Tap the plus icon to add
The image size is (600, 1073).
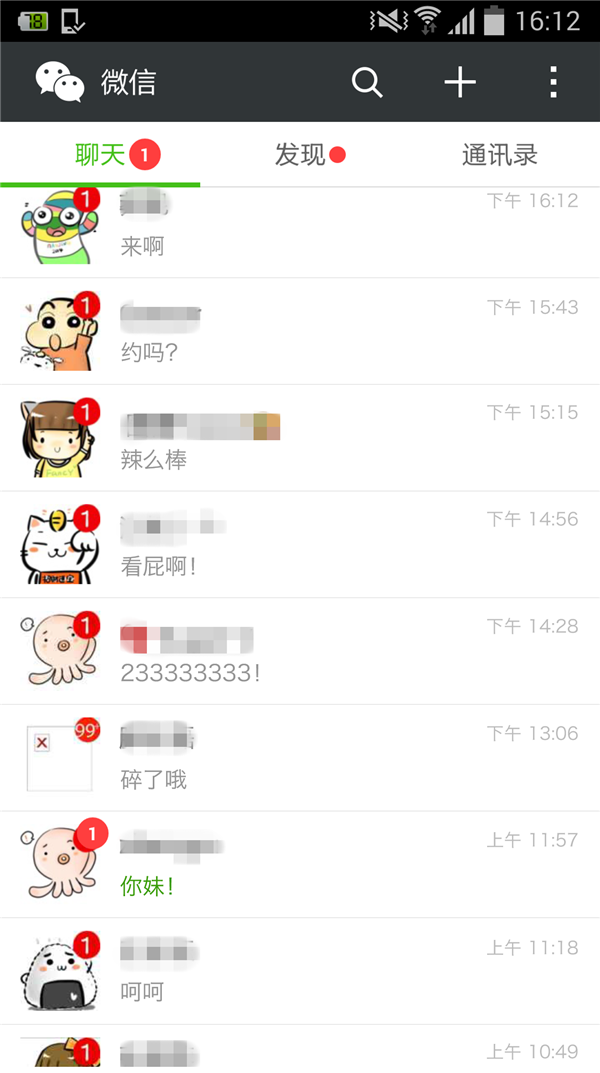click(460, 83)
